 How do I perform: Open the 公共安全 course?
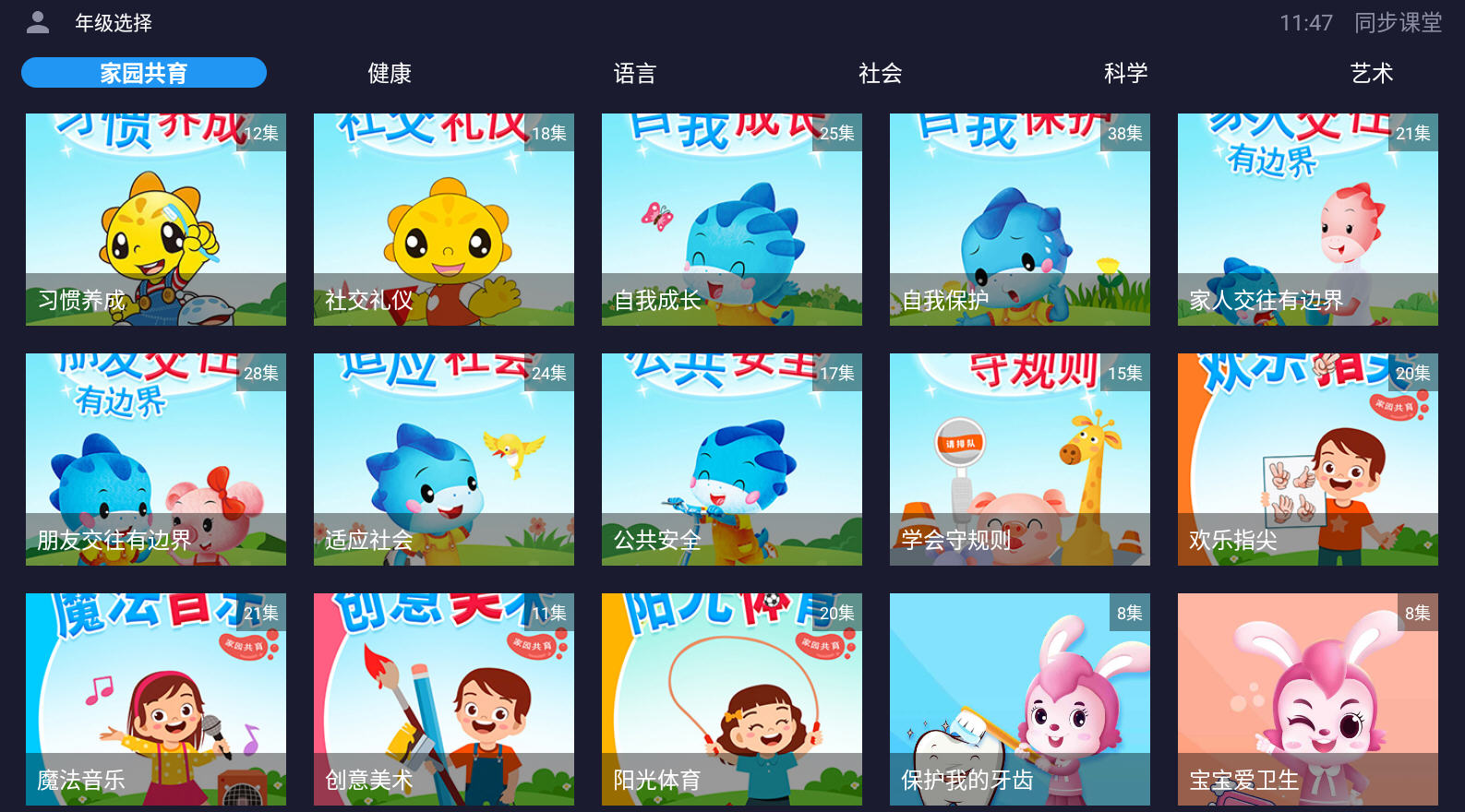(732, 460)
